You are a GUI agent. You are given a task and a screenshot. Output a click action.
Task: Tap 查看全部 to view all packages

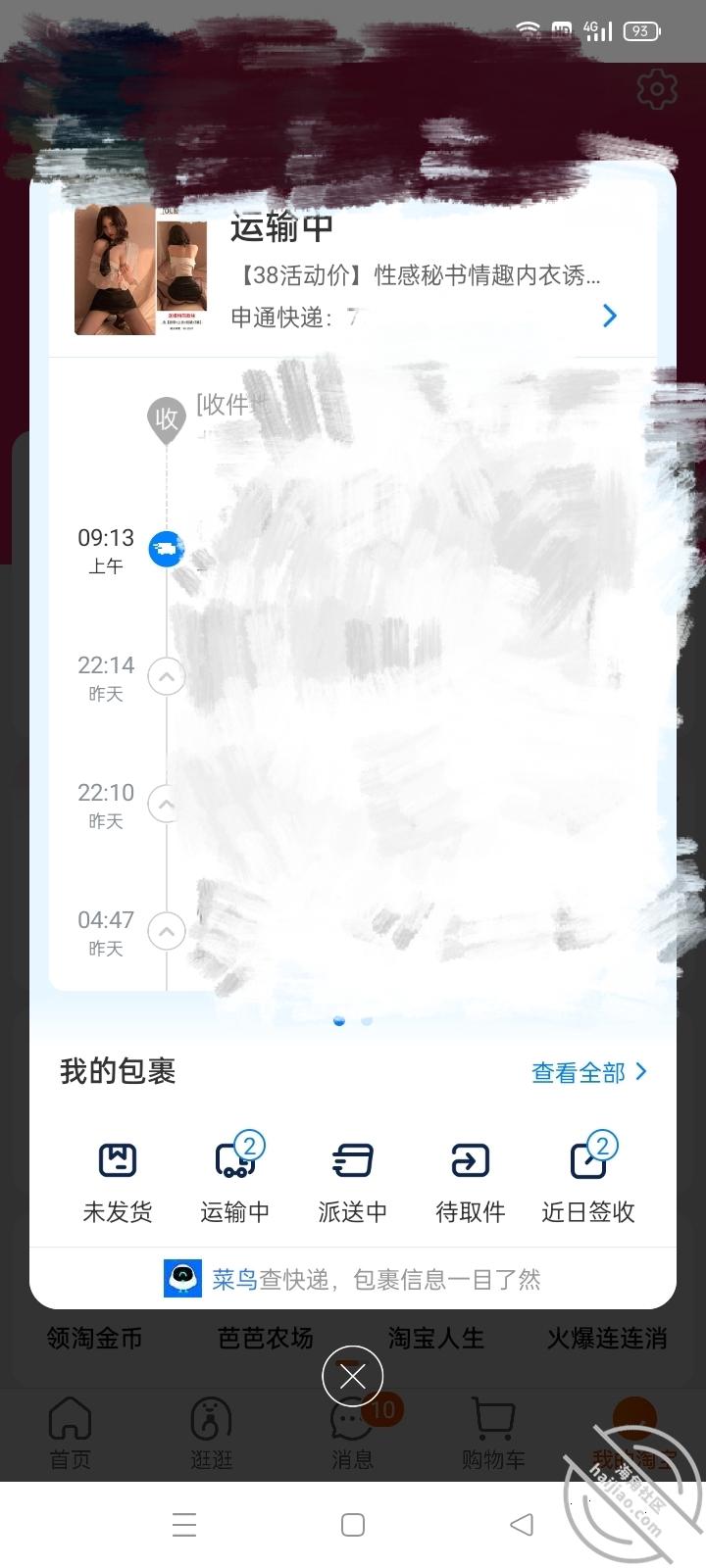[x=588, y=1072]
